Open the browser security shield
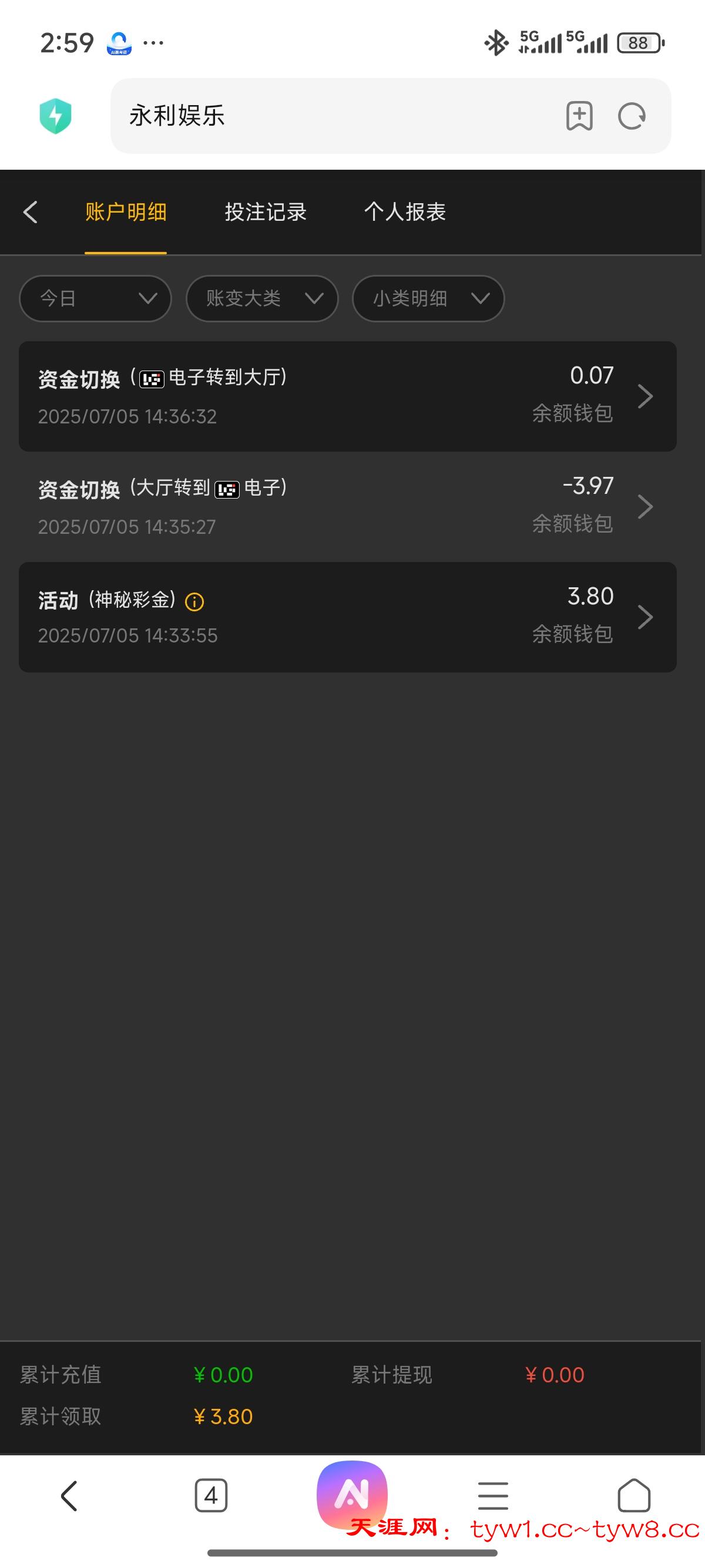The height and width of the screenshot is (1568, 705). 55,116
